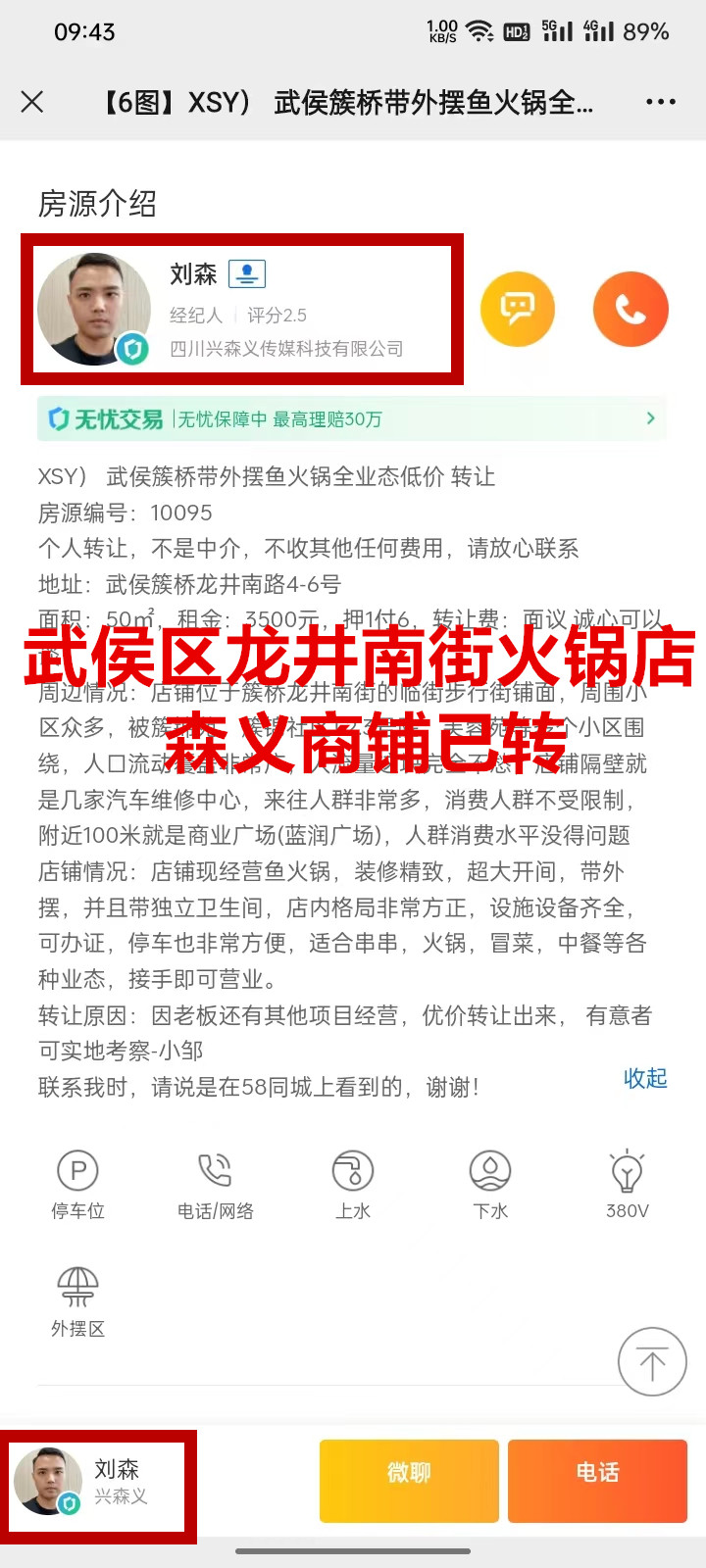
Task: Open agent 刘森's profile card
Action: point(241,310)
